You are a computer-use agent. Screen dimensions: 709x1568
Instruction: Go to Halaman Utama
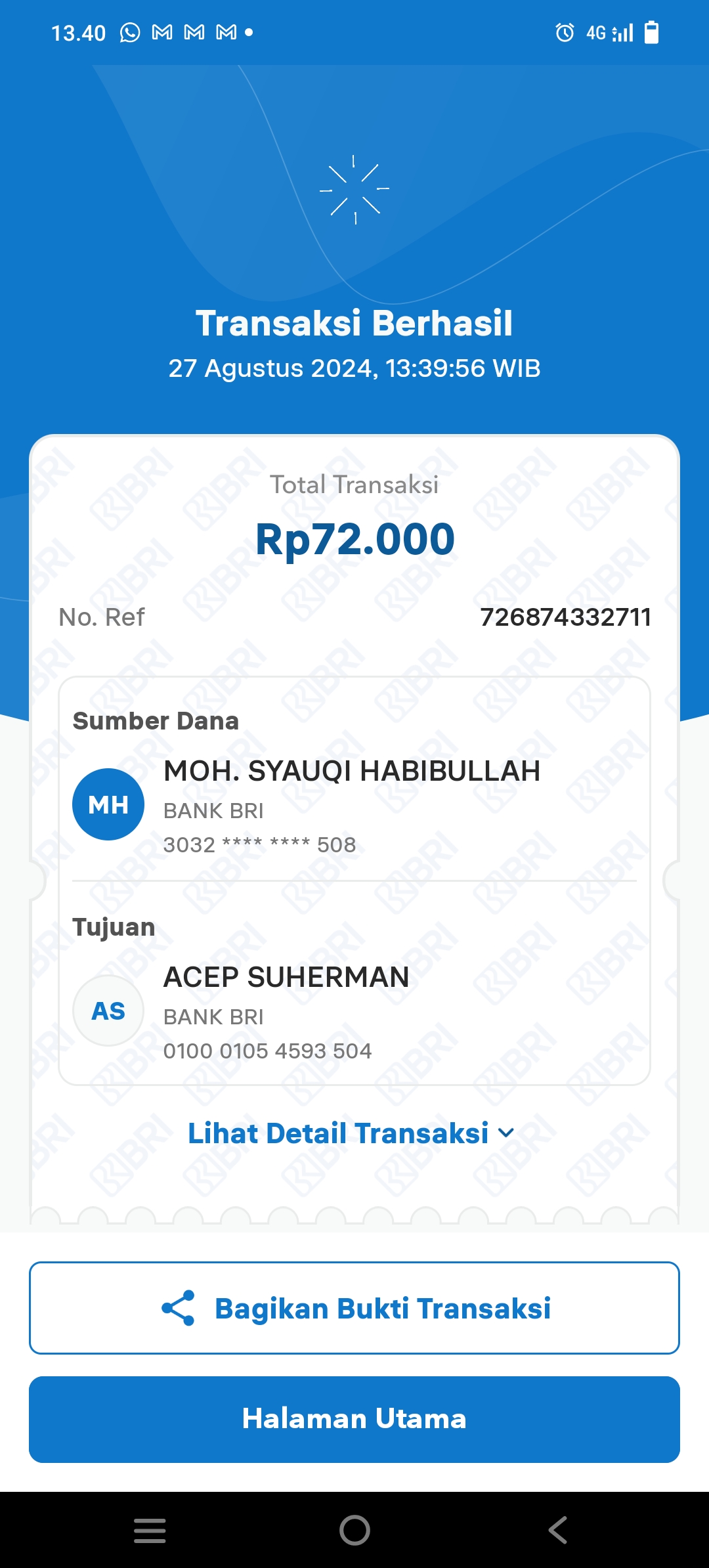point(354,1419)
